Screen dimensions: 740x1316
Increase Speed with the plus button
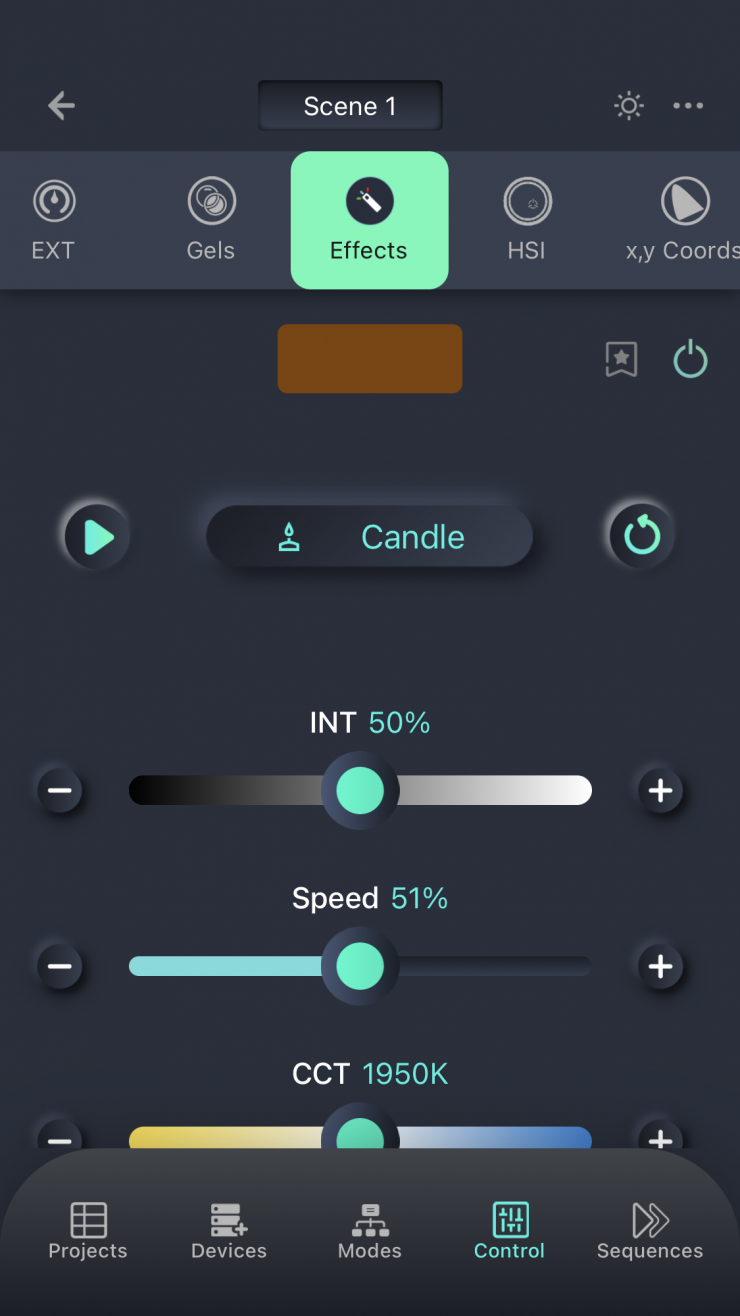coord(660,966)
